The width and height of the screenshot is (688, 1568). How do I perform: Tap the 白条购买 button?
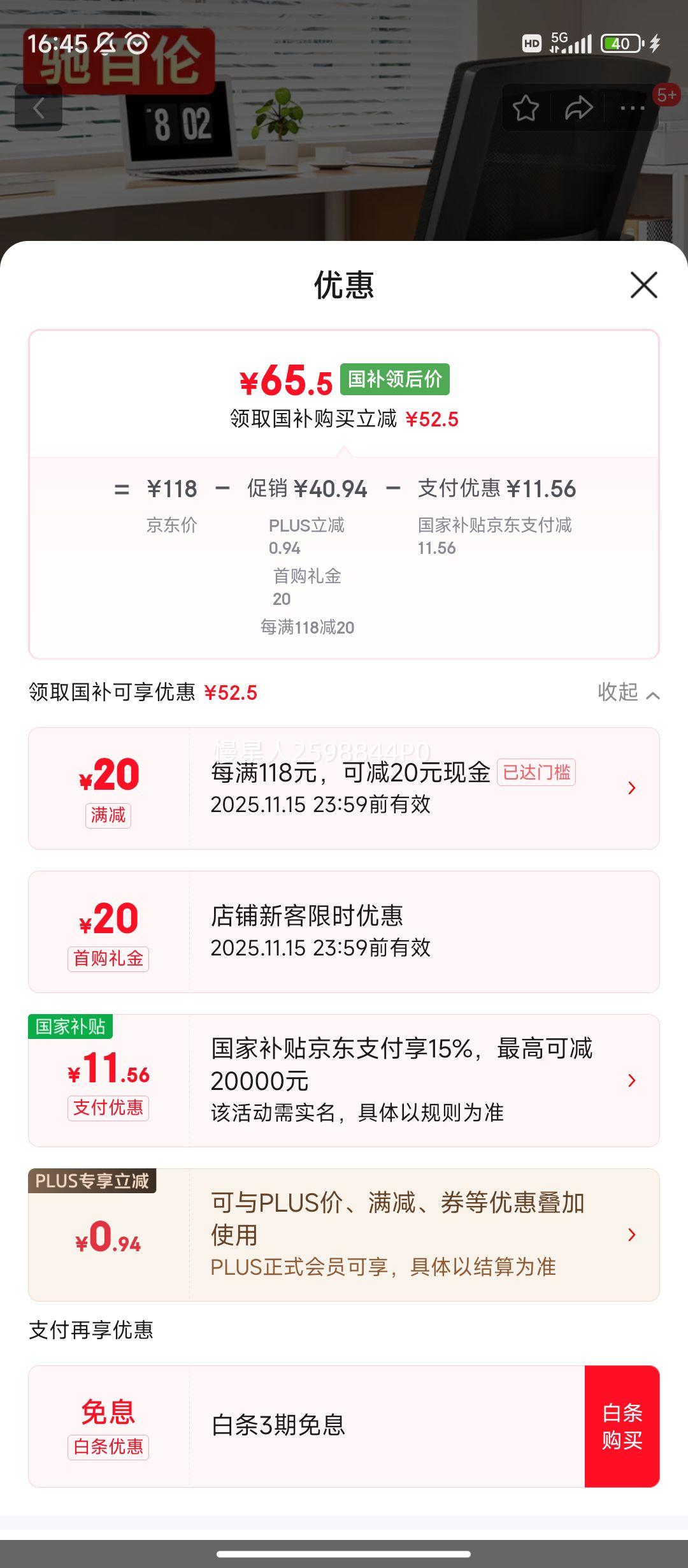(622, 1426)
